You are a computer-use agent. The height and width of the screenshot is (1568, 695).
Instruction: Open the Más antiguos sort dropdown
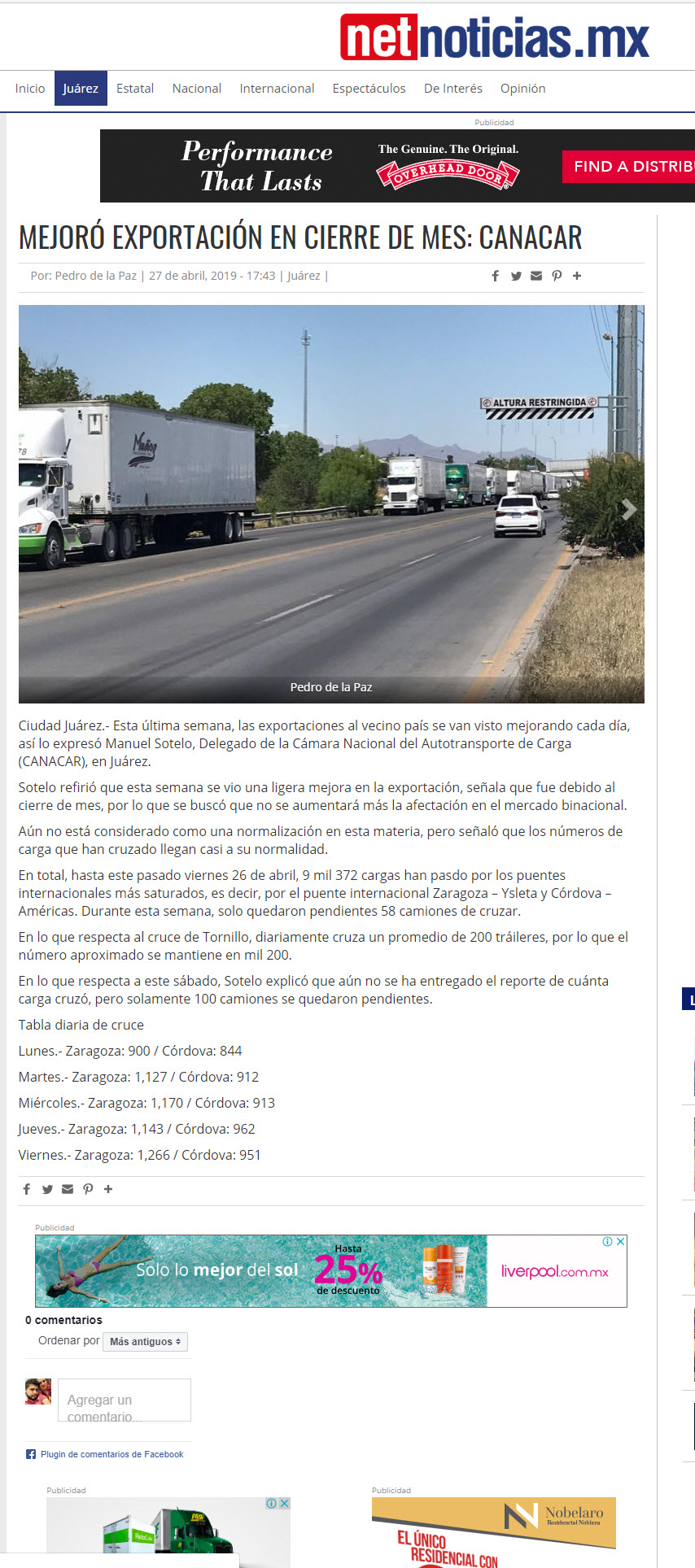(145, 1342)
